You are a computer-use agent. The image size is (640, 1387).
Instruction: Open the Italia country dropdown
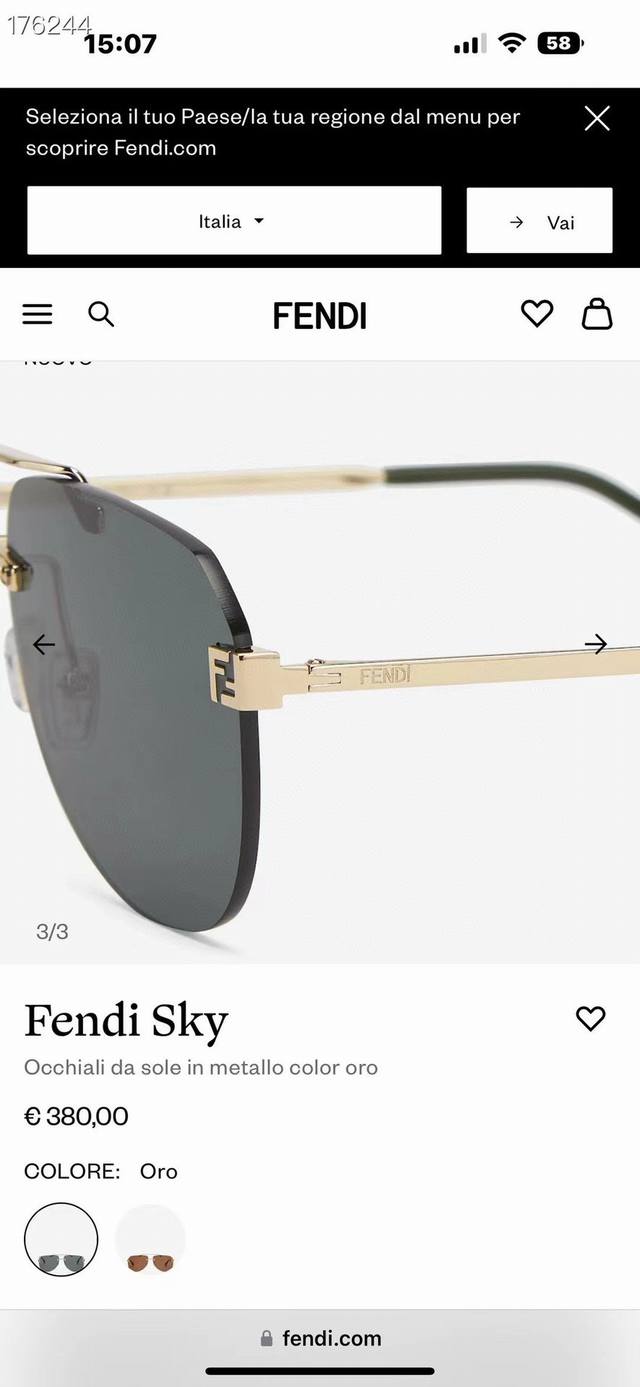pos(233,221)
